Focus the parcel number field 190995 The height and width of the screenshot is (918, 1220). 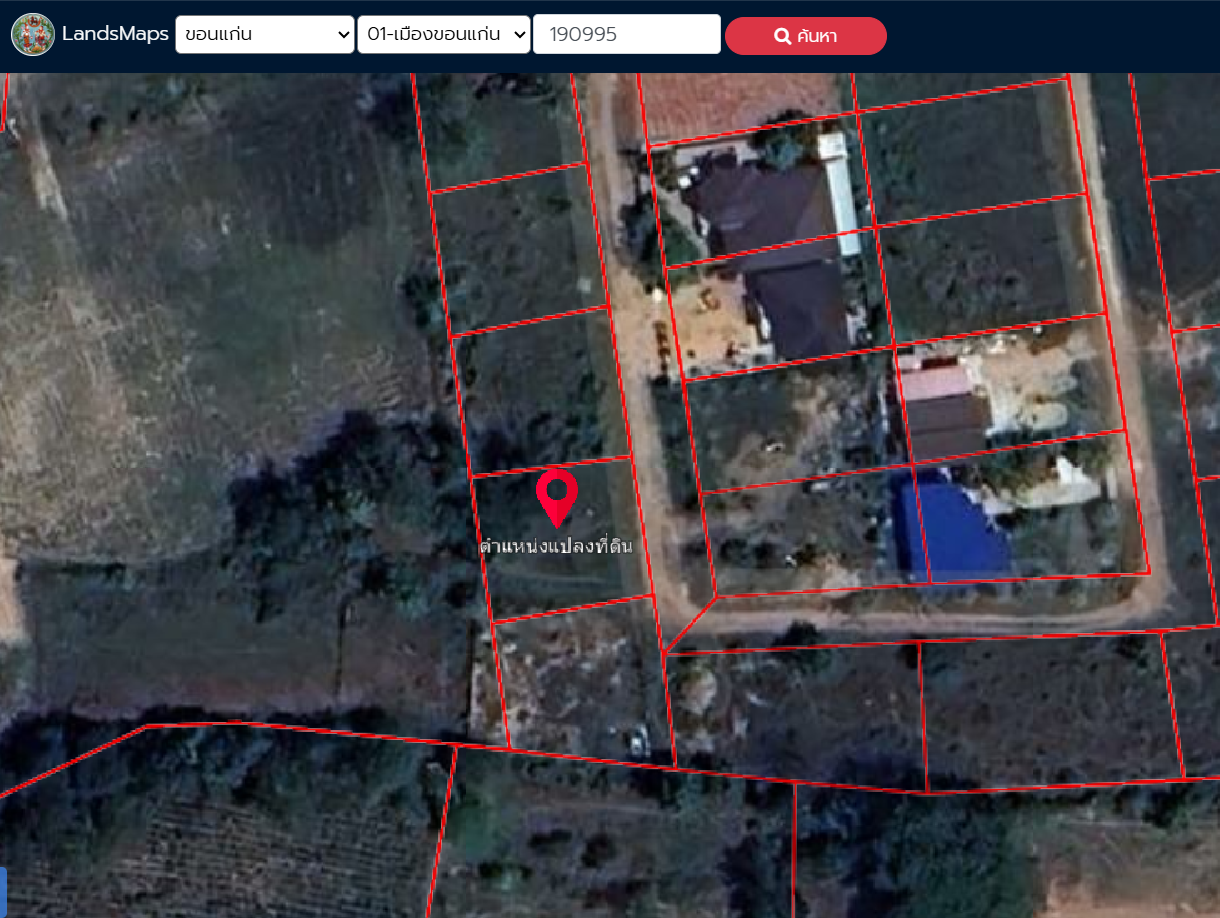(x=626, y=35)
